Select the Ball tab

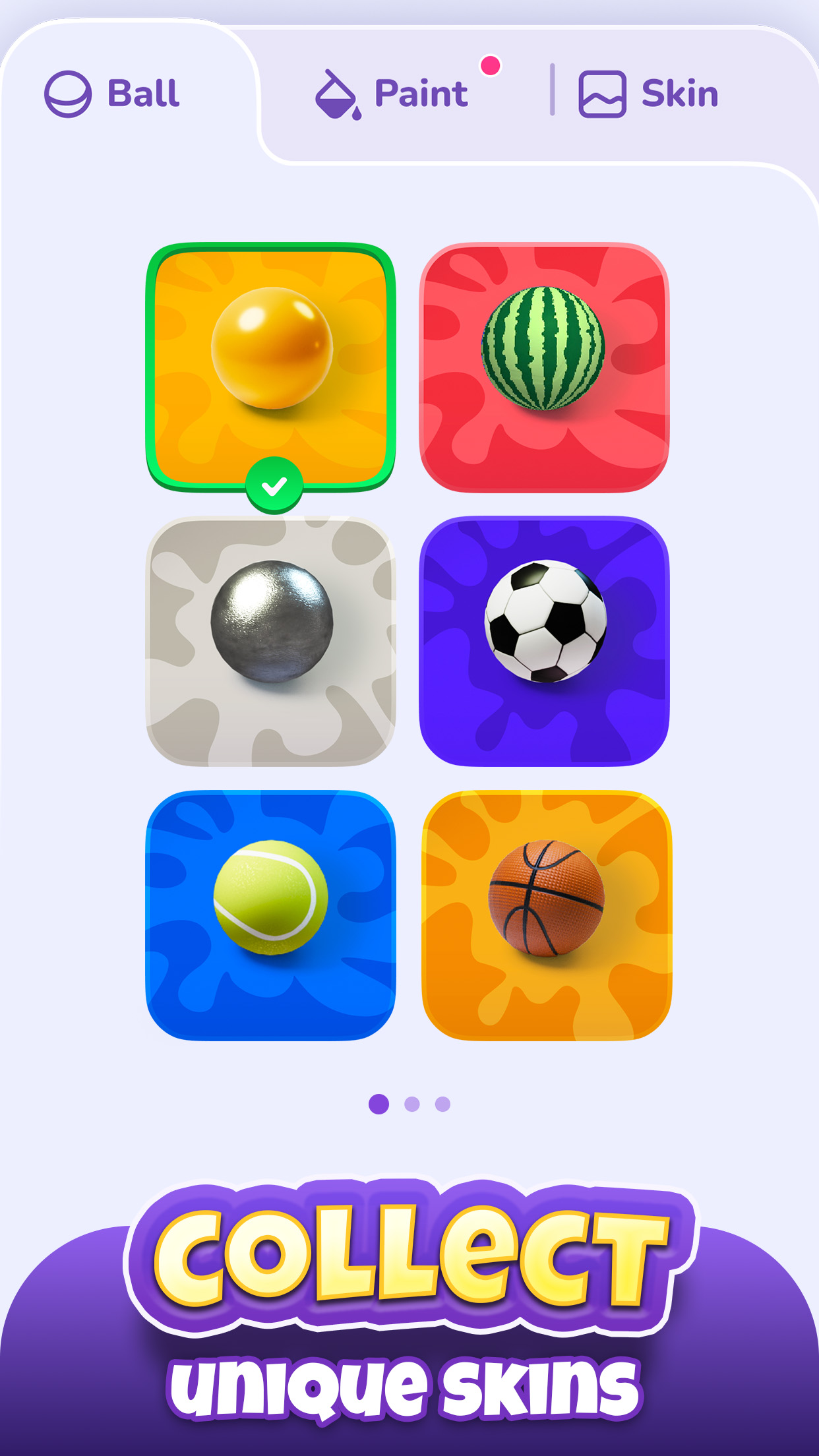(113, 94)
